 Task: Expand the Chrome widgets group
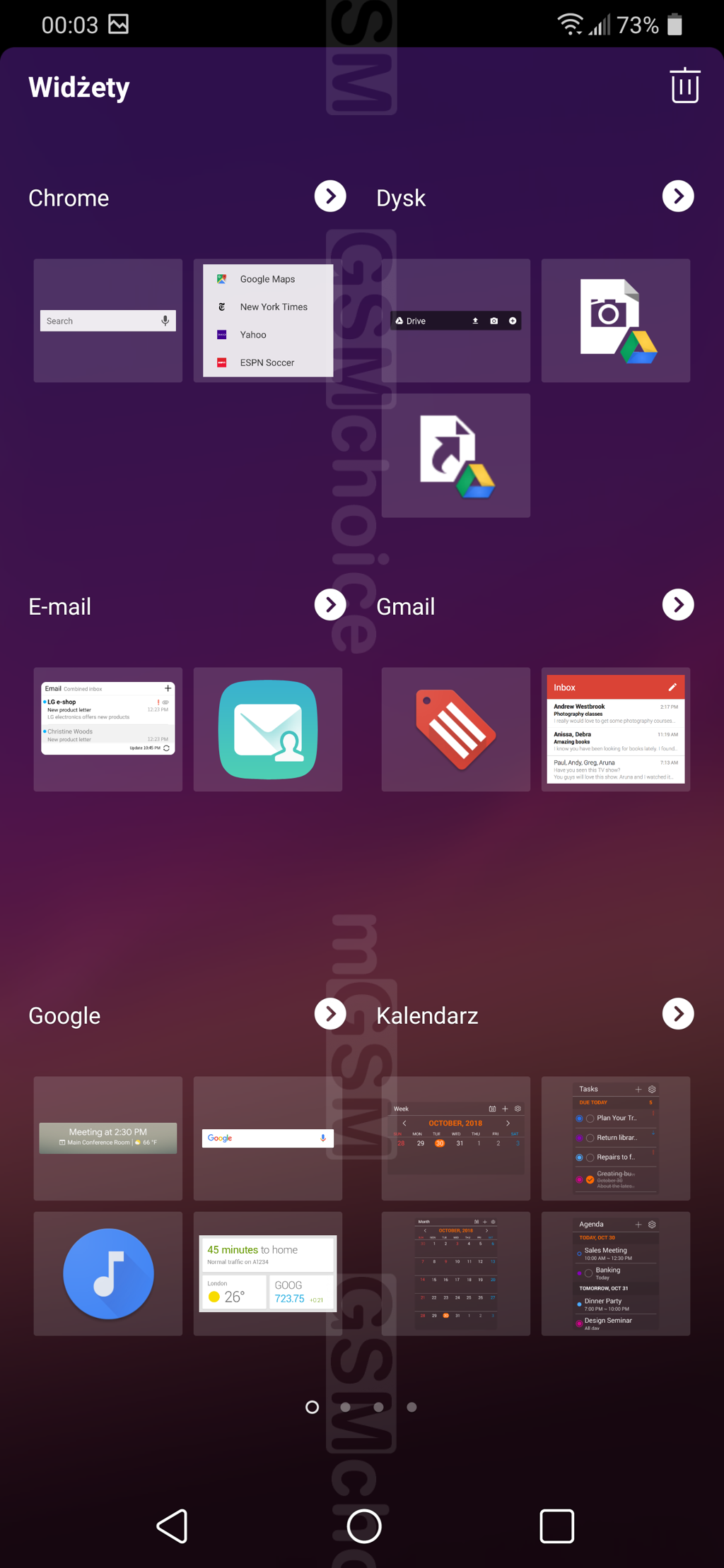click(x=330, y=196)
